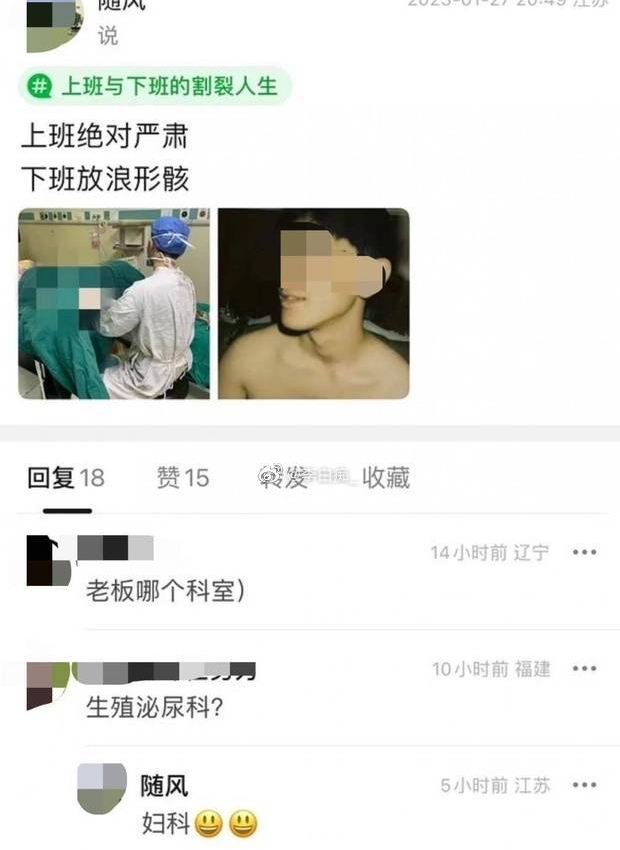Open the shirtless selfie photo
Image resolution: width=620 pixels, height=850 pixels.
(x=313, y=304)
